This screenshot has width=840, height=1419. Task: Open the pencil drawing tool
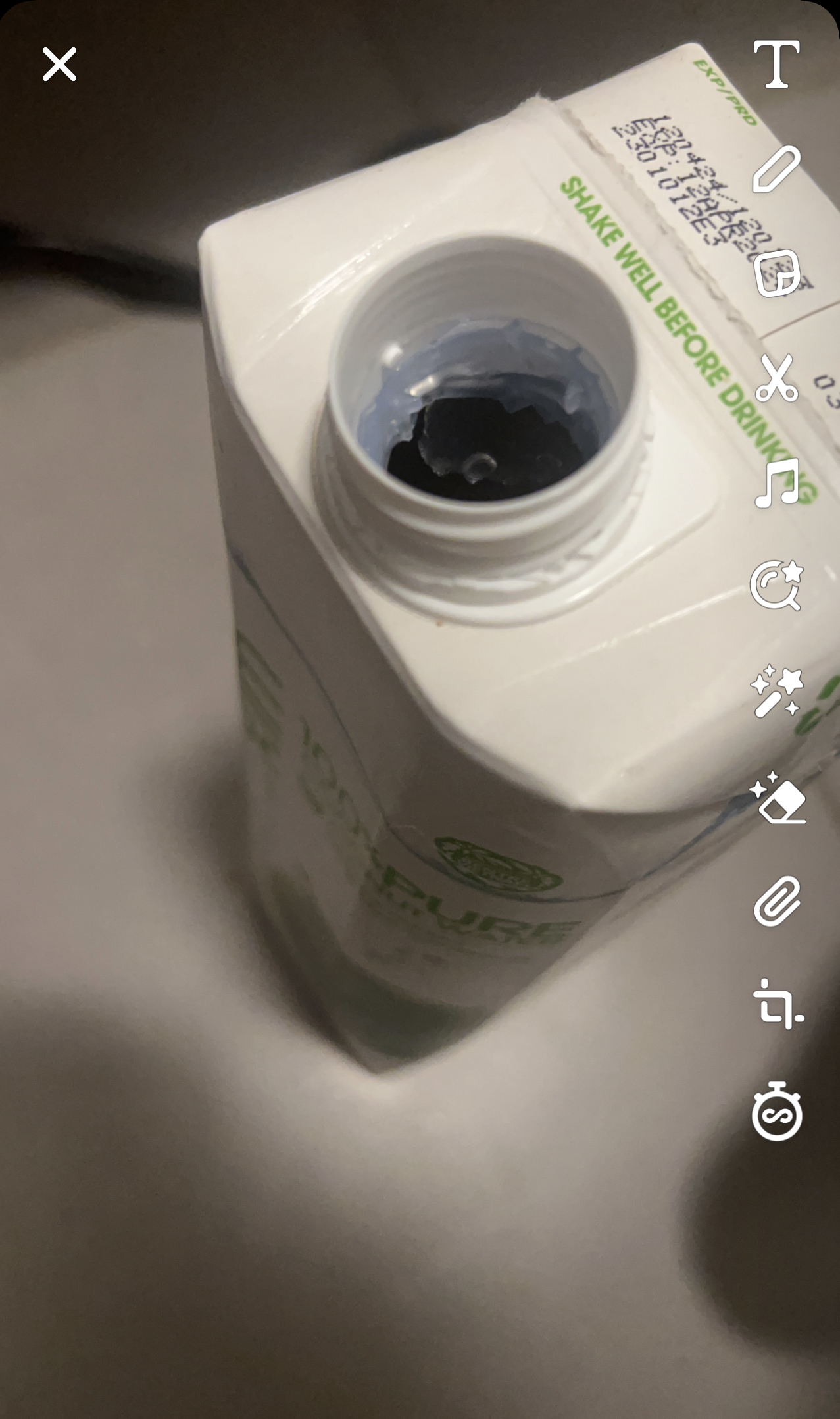pyautogui.click(x=777, y=169)
